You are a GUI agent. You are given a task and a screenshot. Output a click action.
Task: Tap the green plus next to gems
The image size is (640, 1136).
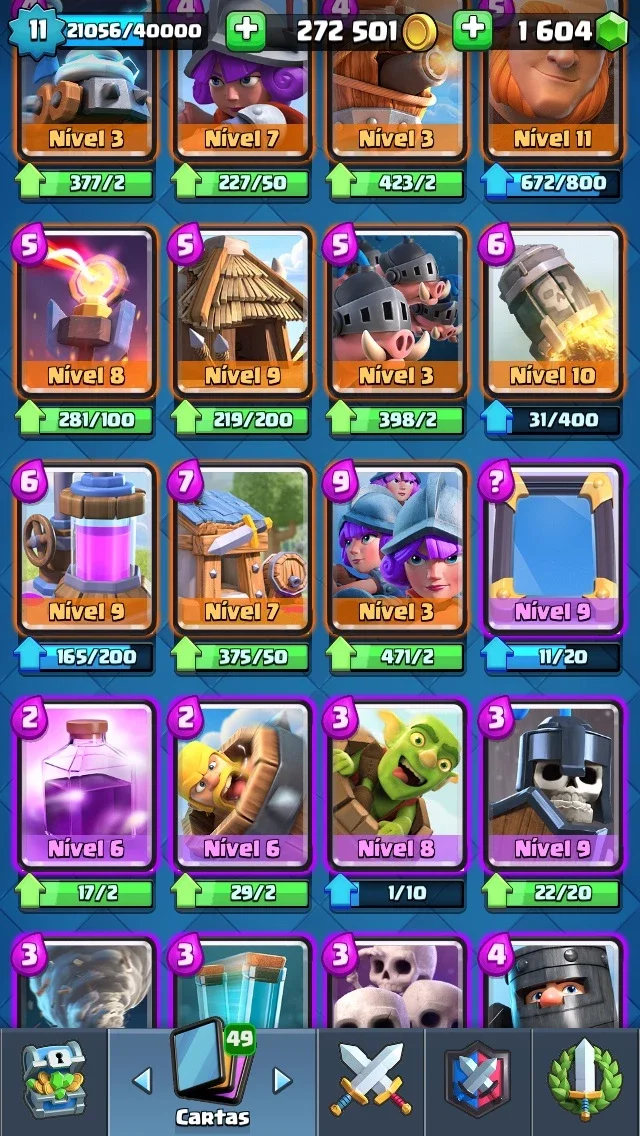[x=473, y=30]
